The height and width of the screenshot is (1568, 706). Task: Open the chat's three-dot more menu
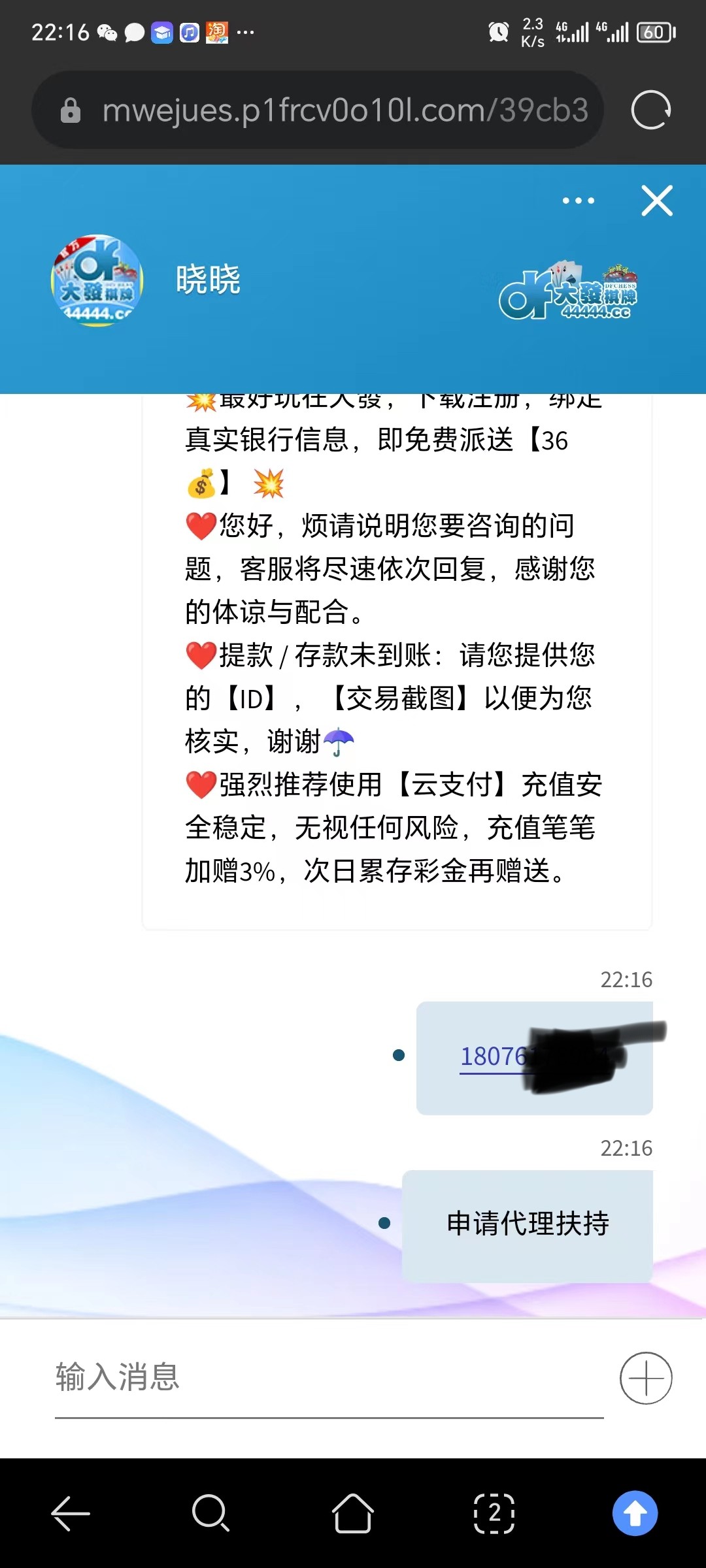579,201
